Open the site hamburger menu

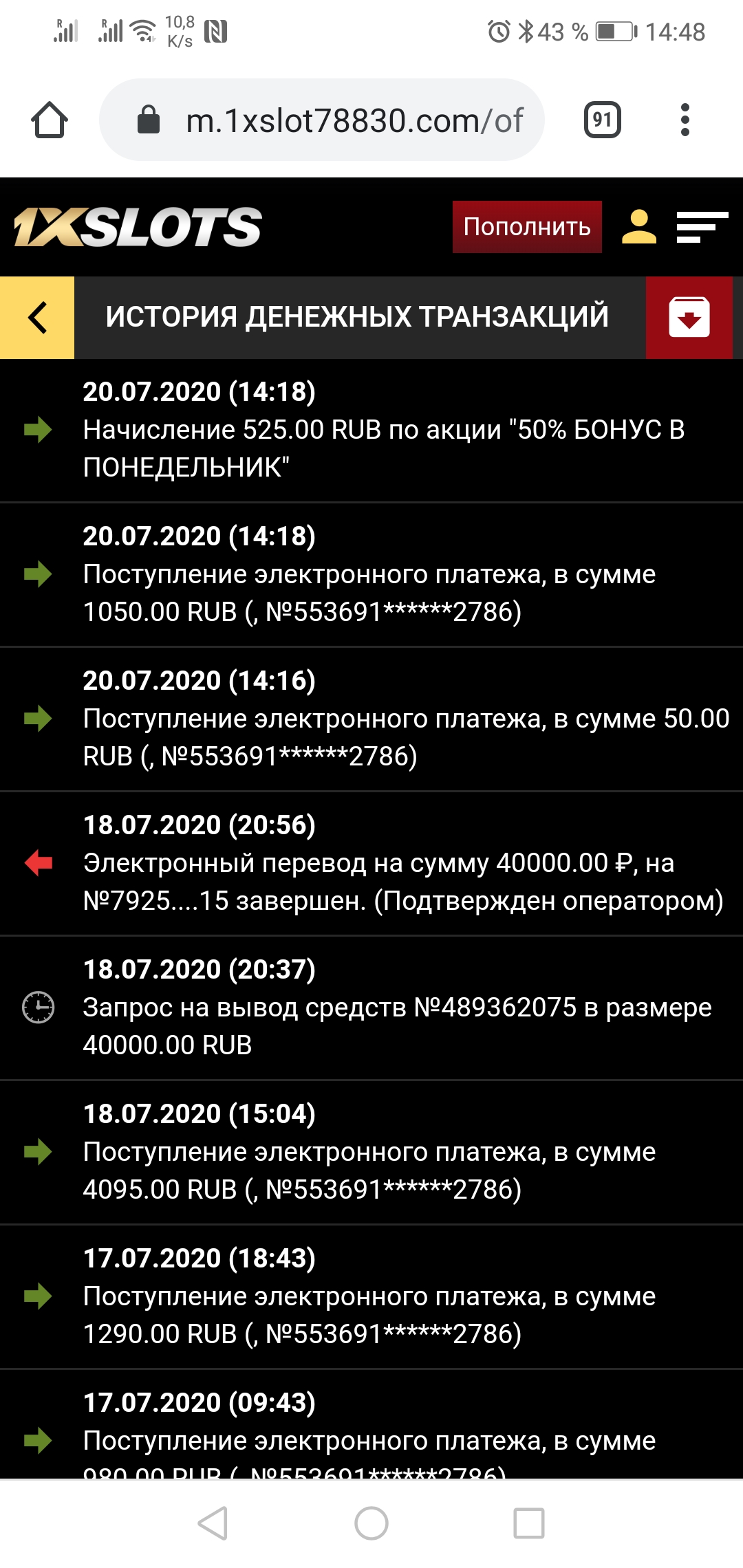pyautogui.click(x=702, y=227)
